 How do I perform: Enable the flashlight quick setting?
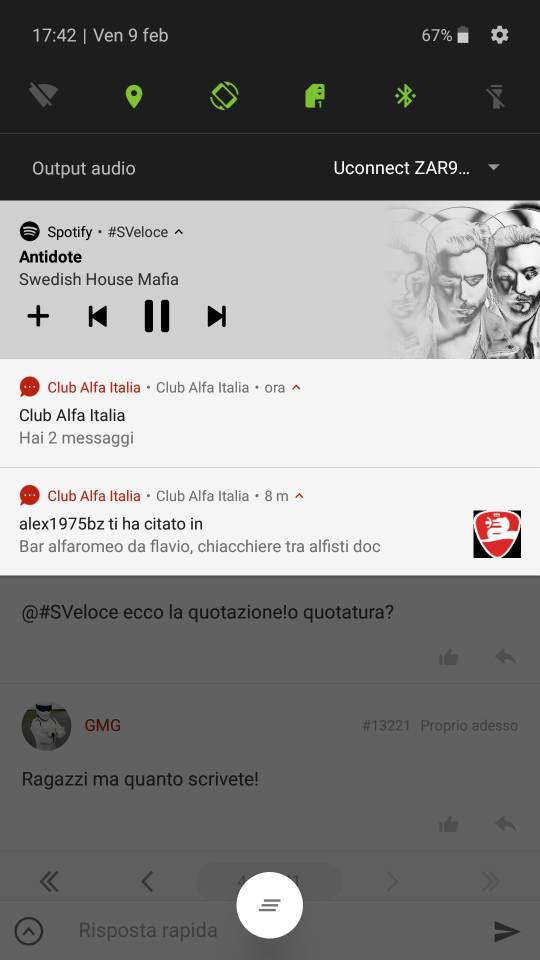click(495, 96)
